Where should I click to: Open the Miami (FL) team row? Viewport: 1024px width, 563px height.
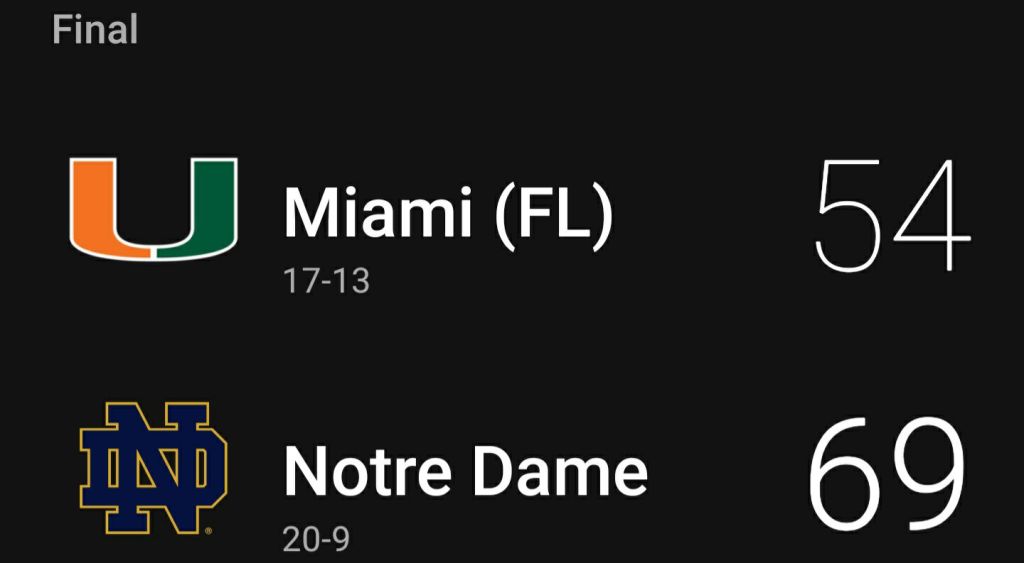pos(447,215)
